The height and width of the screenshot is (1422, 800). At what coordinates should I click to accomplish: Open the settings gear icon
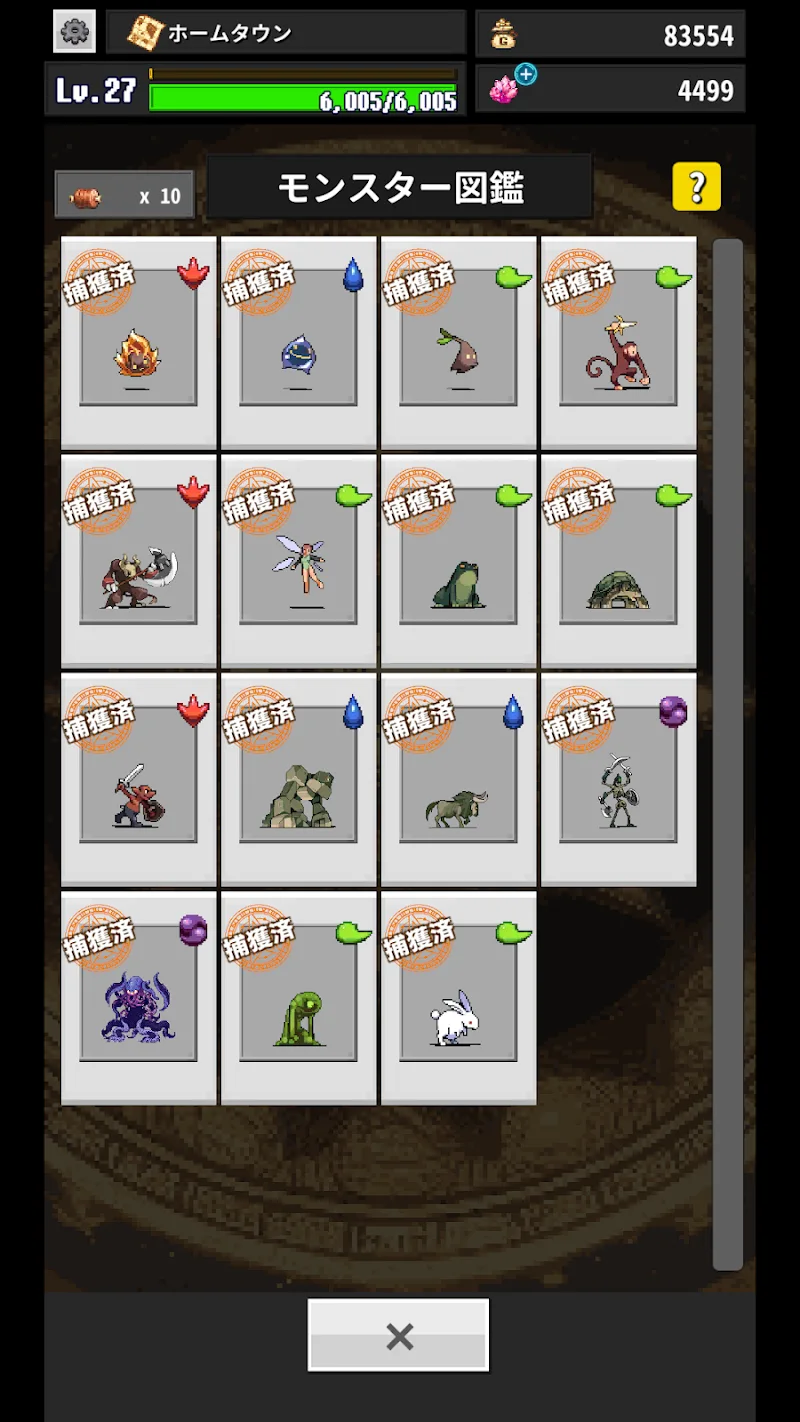(74, 32)
